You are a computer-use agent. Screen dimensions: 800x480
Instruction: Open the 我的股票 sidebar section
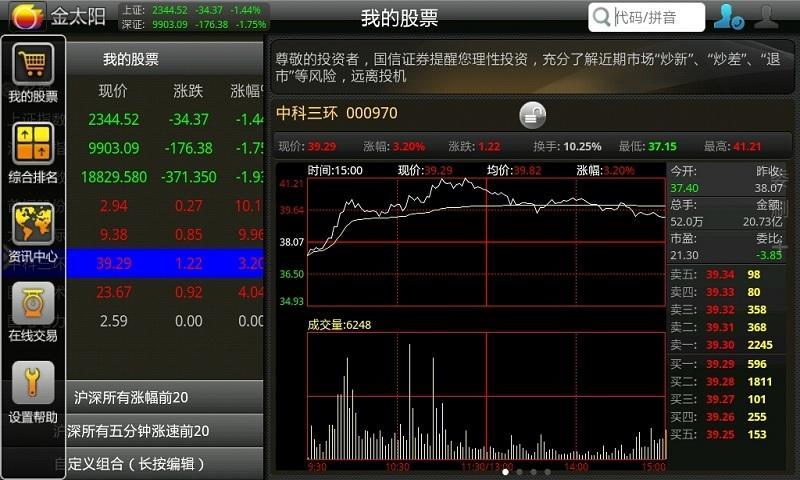pyautogui.click(x=33, y=74)
